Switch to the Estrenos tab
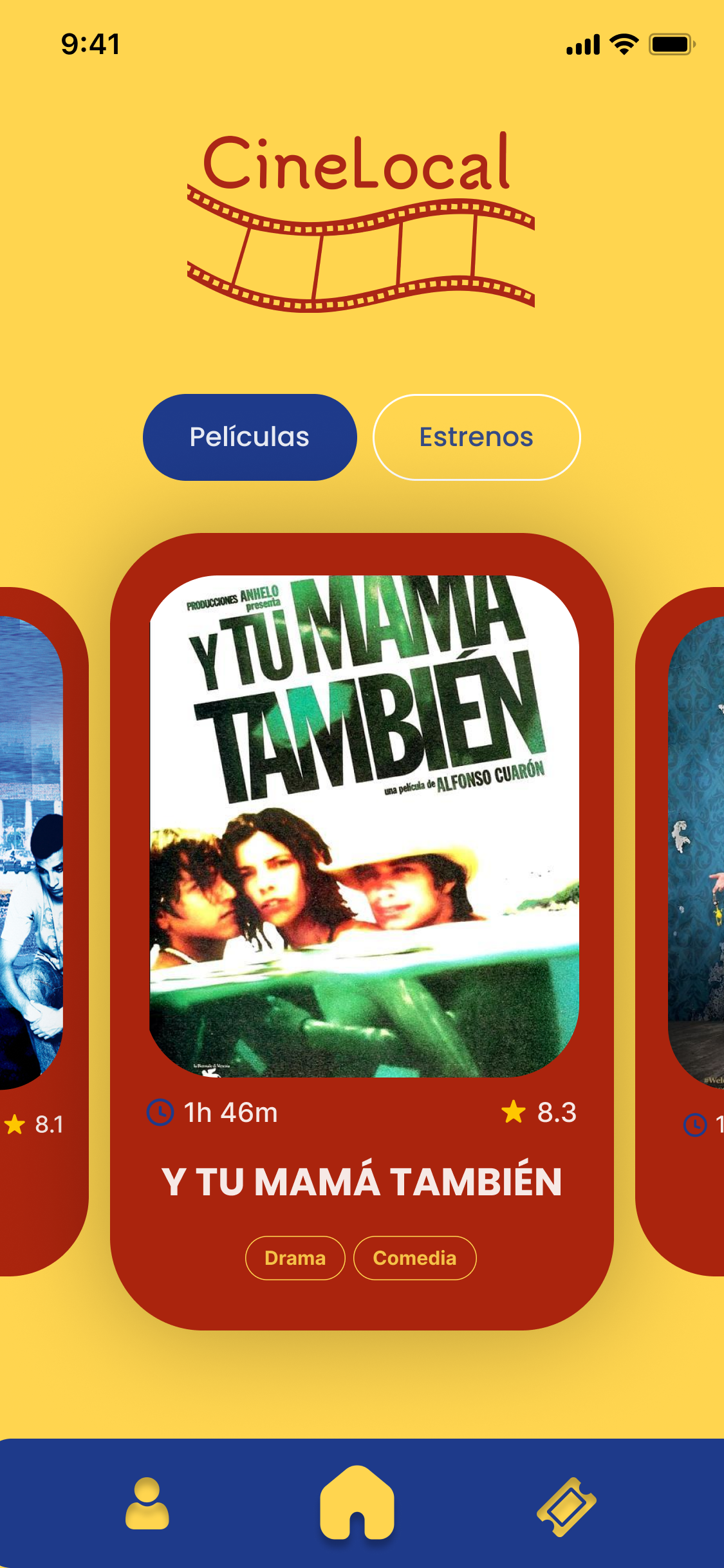This screenshot has height=1568, width=724. click(476, 437)
